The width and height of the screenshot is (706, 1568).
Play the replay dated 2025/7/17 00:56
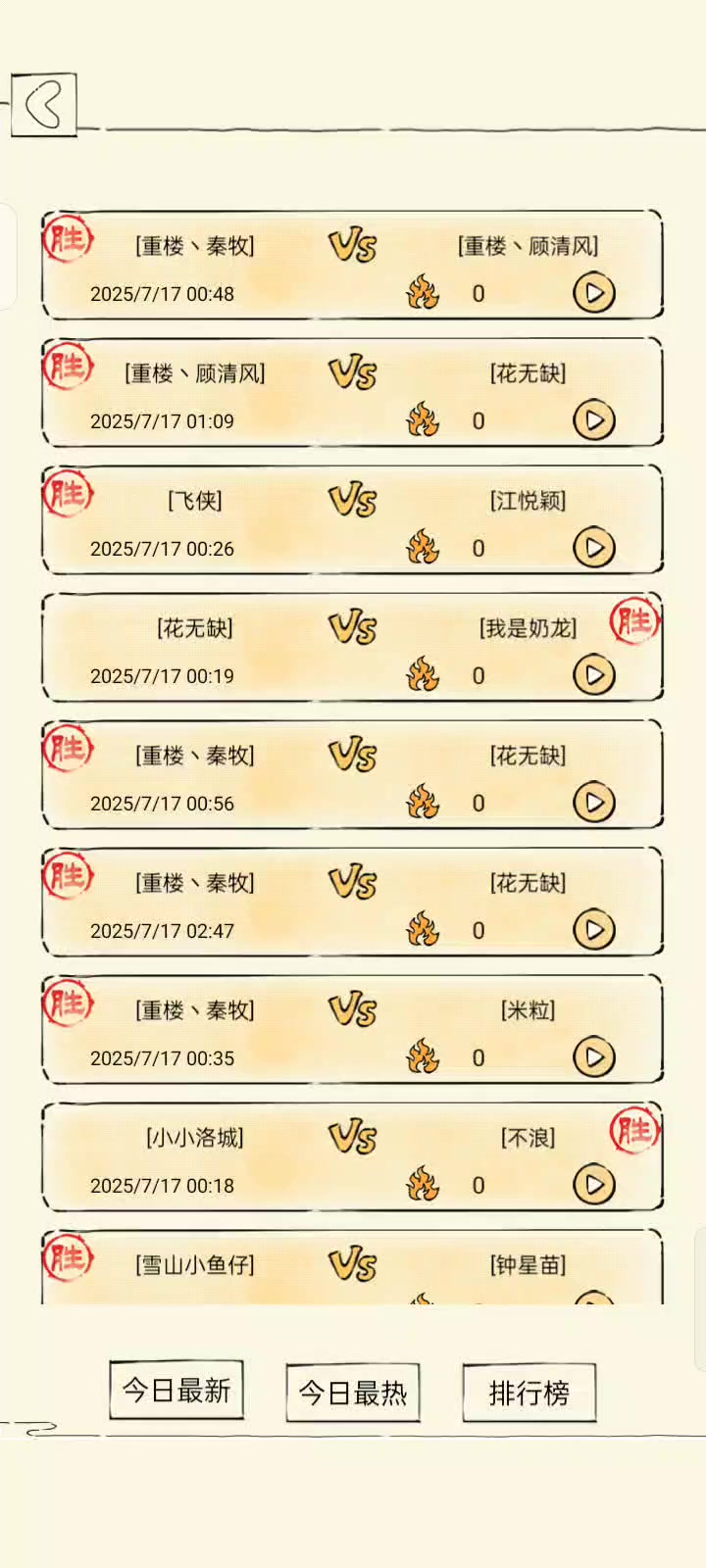(x=594, y=803)
